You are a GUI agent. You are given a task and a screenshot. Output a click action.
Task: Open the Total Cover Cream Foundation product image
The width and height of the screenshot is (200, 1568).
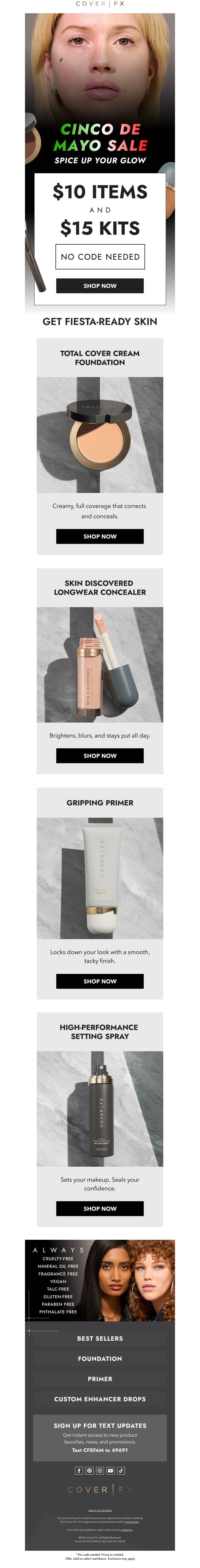coord(100,435)
